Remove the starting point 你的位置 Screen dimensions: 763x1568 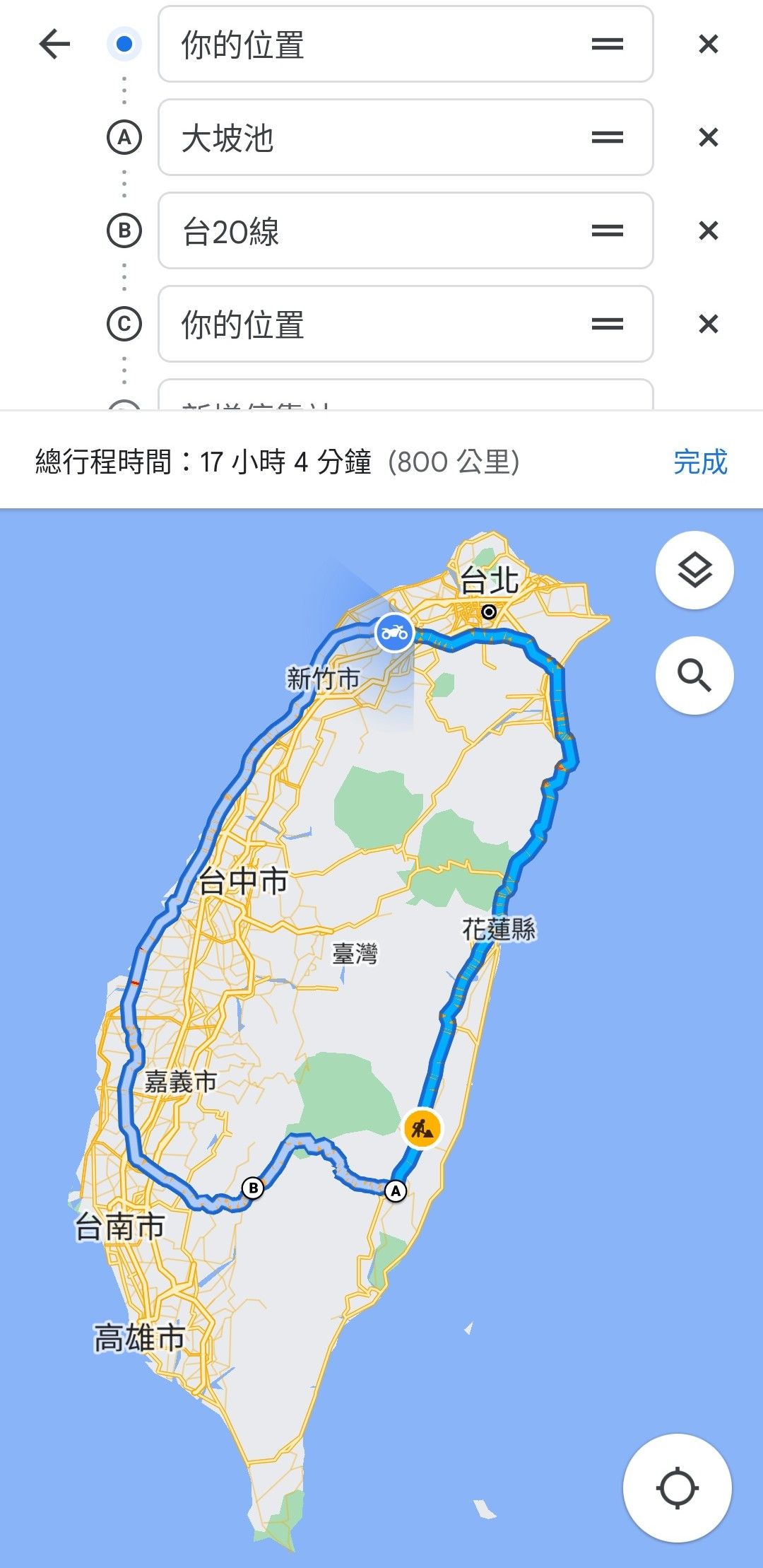coord(708,44)
